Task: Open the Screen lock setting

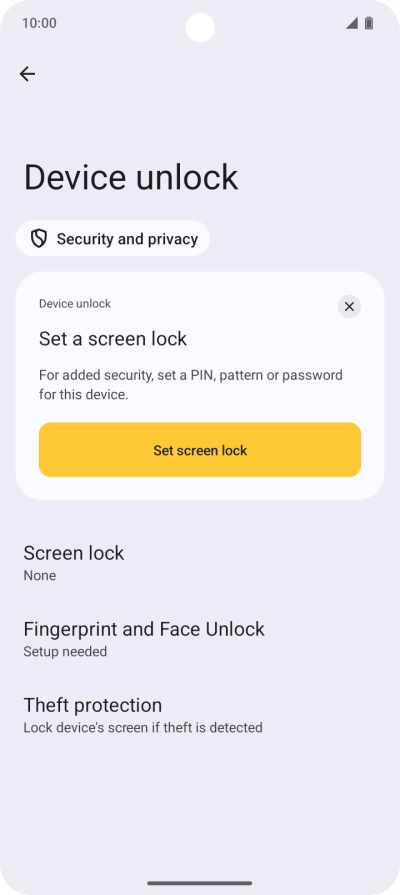Action: click(x=200, y=563)
